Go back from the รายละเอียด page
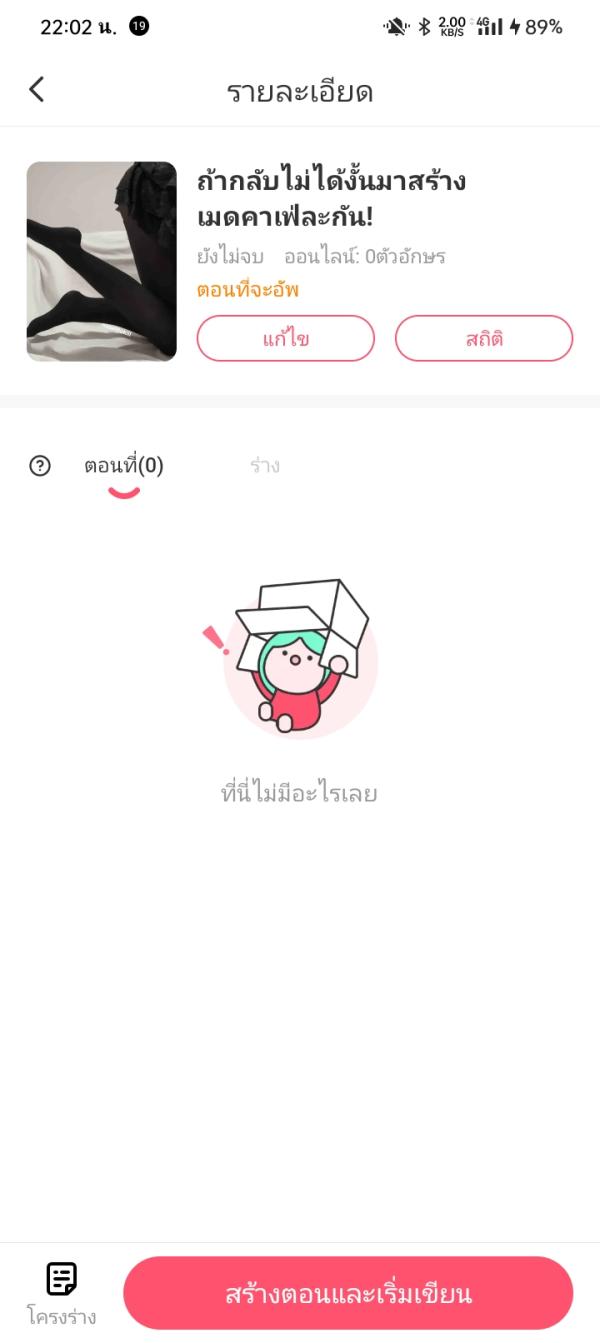This screenshot has height=1343, width=600. [x=37, y=90]
